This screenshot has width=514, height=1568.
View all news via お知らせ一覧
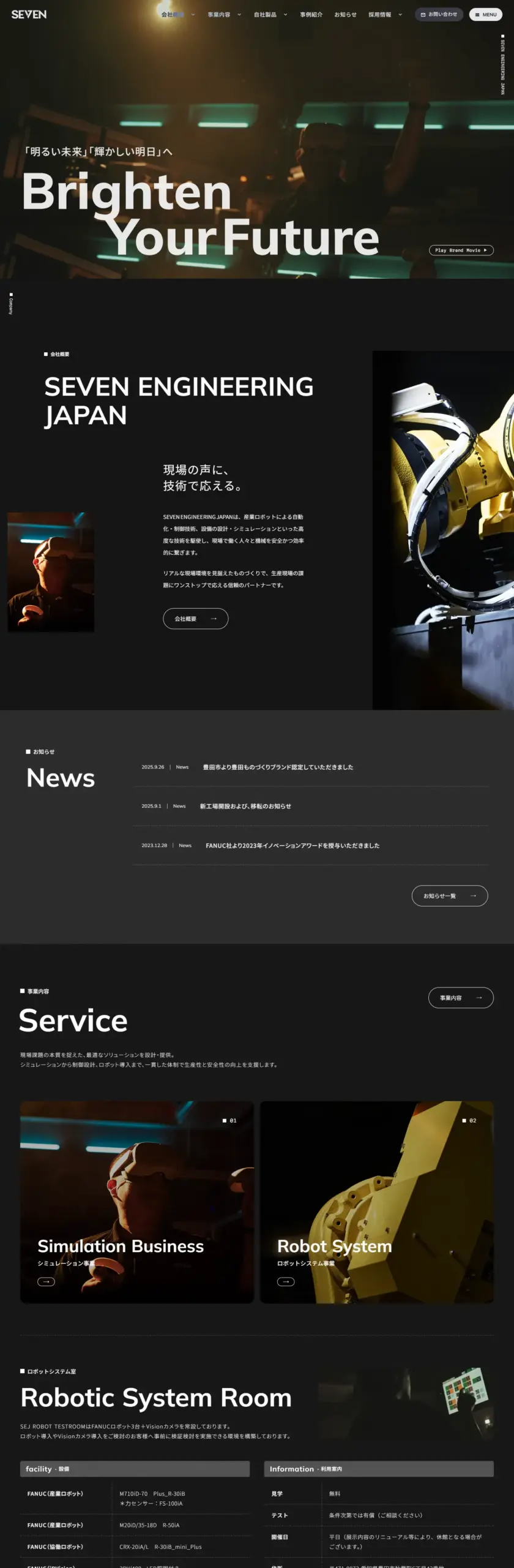[x=449, y=895]
